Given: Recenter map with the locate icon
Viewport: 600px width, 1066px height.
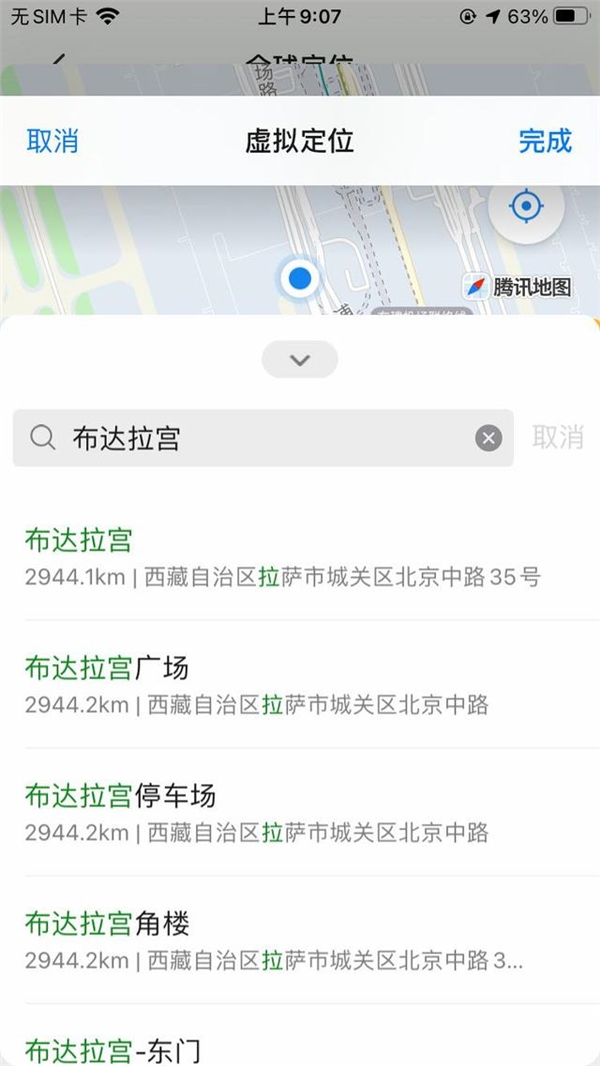Looking at the screenshot, I should point(526,207).
